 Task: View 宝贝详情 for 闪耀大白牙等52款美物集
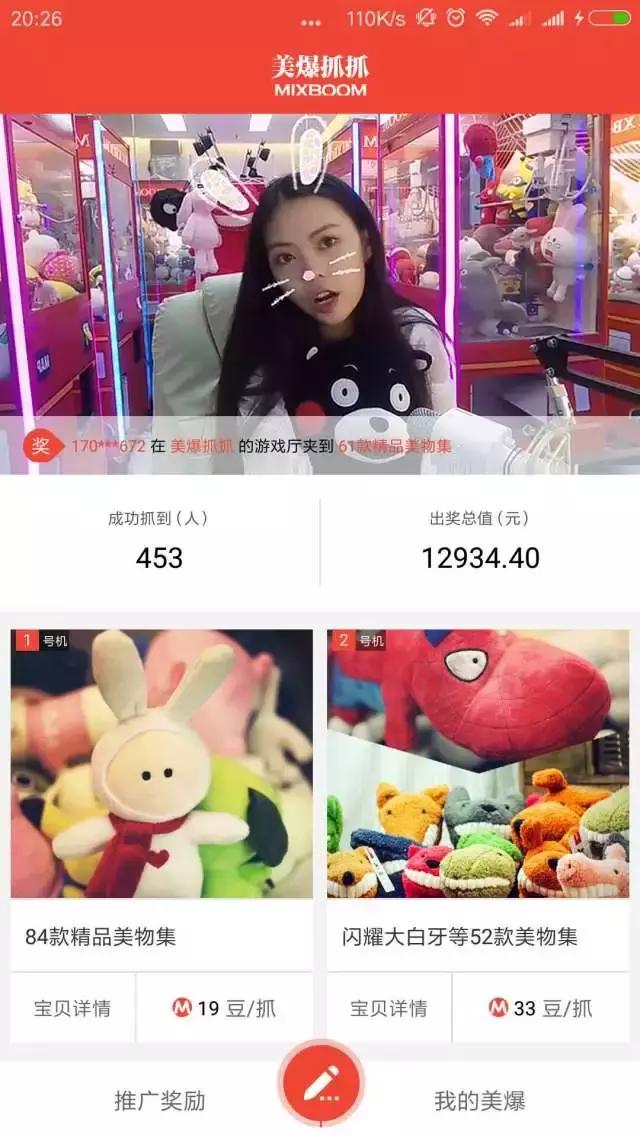389,1008
